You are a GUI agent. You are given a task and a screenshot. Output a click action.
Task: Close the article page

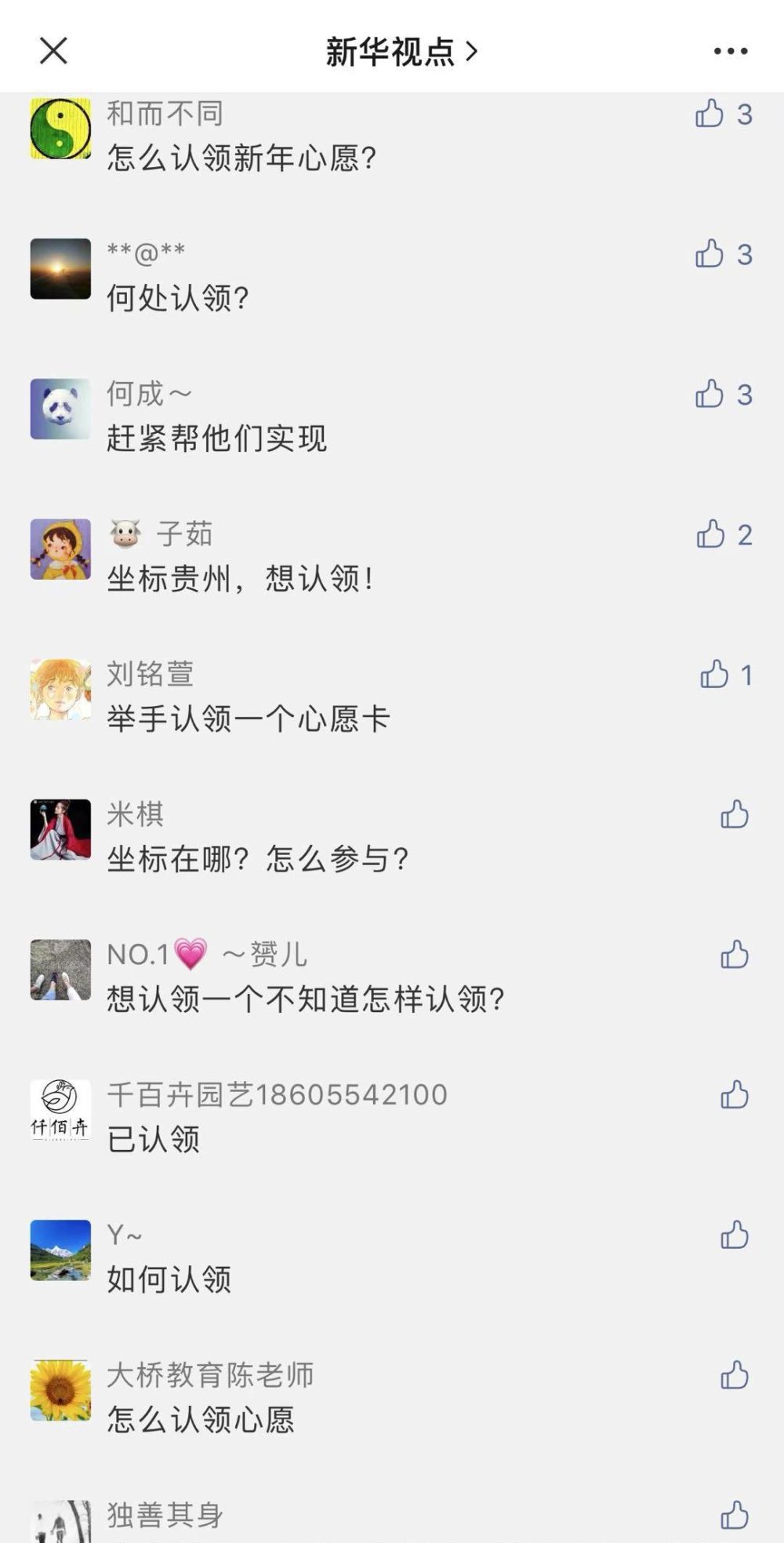tap(53, 52)
